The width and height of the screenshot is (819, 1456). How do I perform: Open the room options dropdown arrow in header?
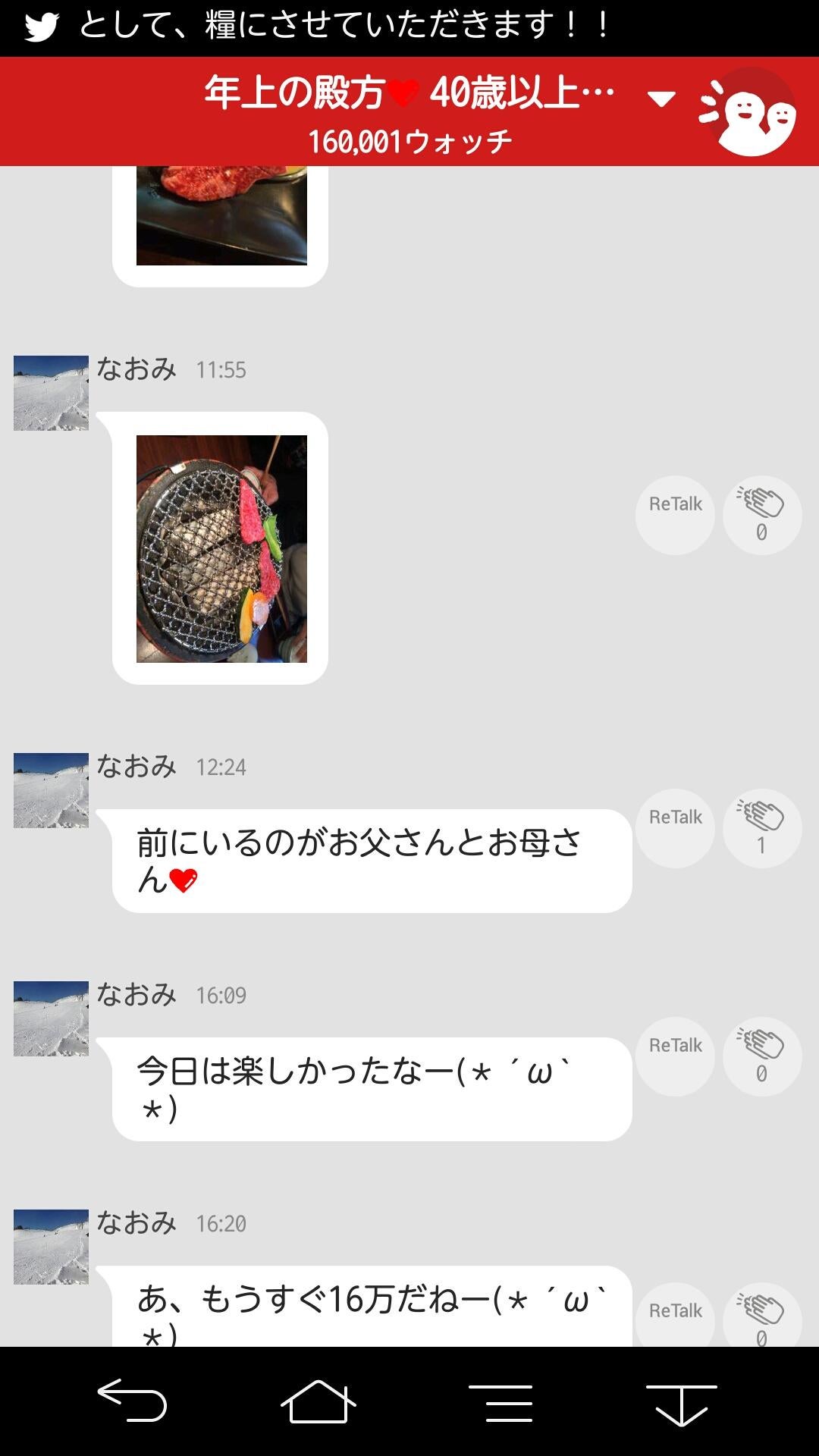661,97
